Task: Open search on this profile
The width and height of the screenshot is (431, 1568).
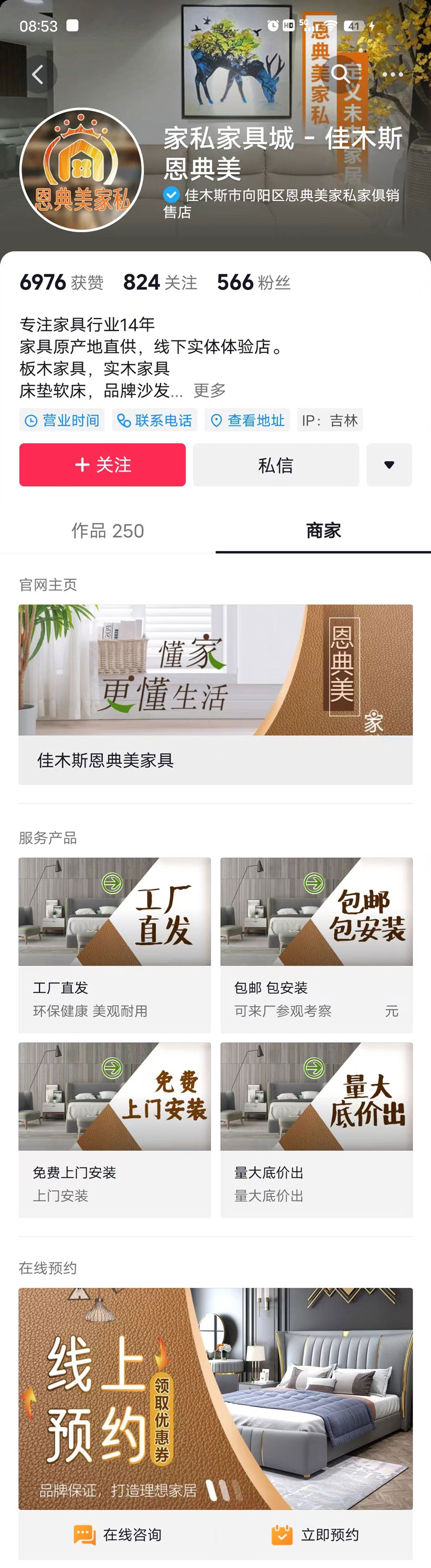Action: click(x=341, y=74)
